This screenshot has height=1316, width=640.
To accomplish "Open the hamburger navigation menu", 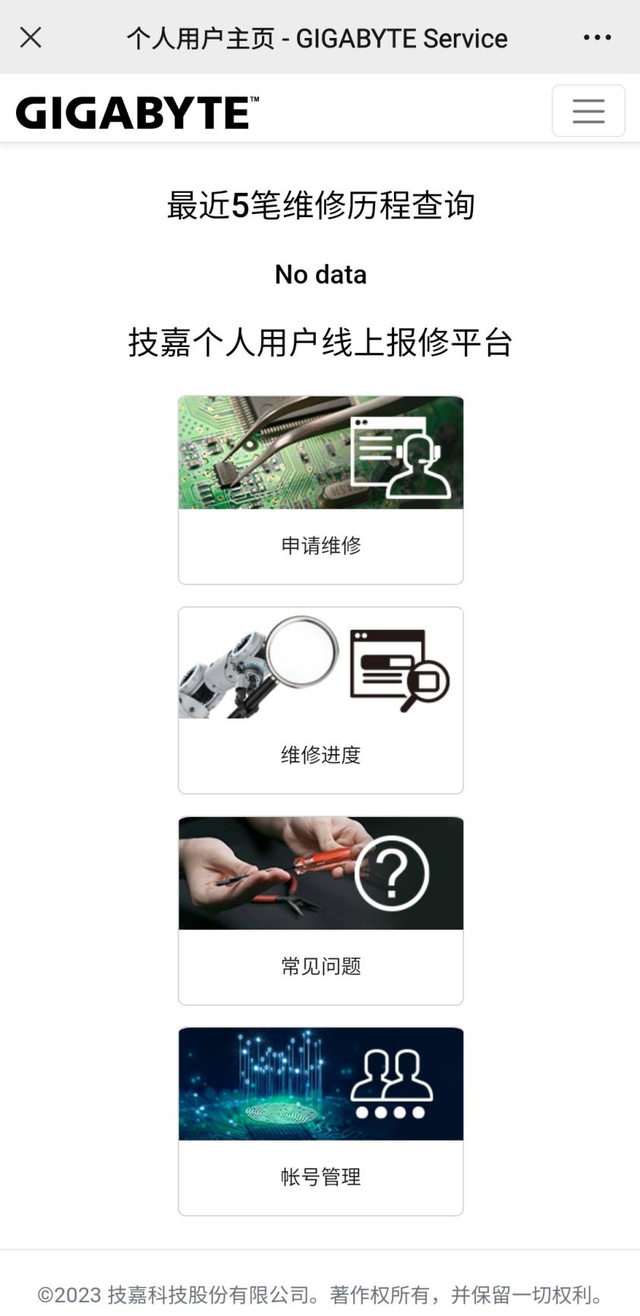I will coord(588,111).
